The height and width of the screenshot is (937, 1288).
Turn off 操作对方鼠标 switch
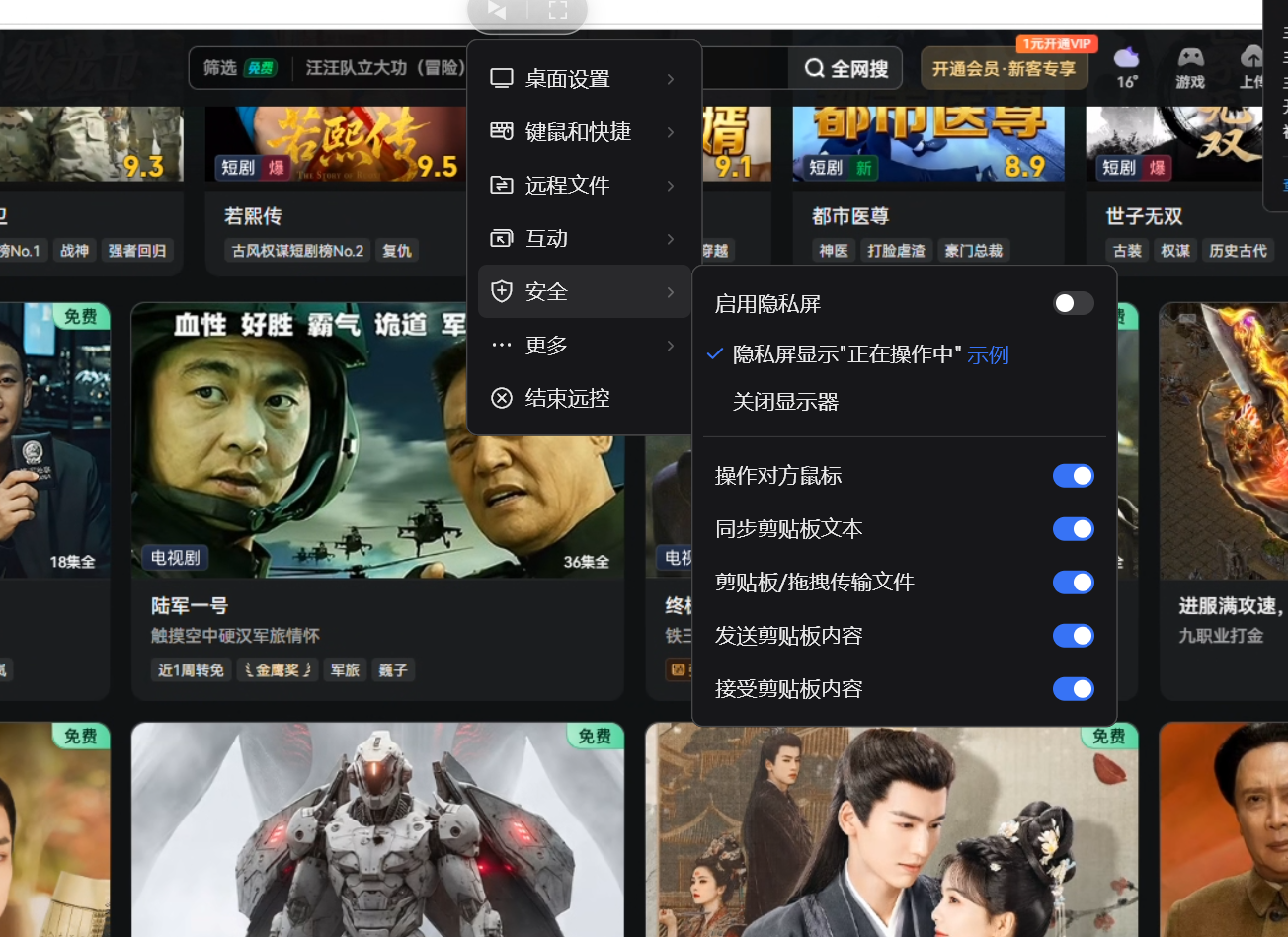(1073, 476)
